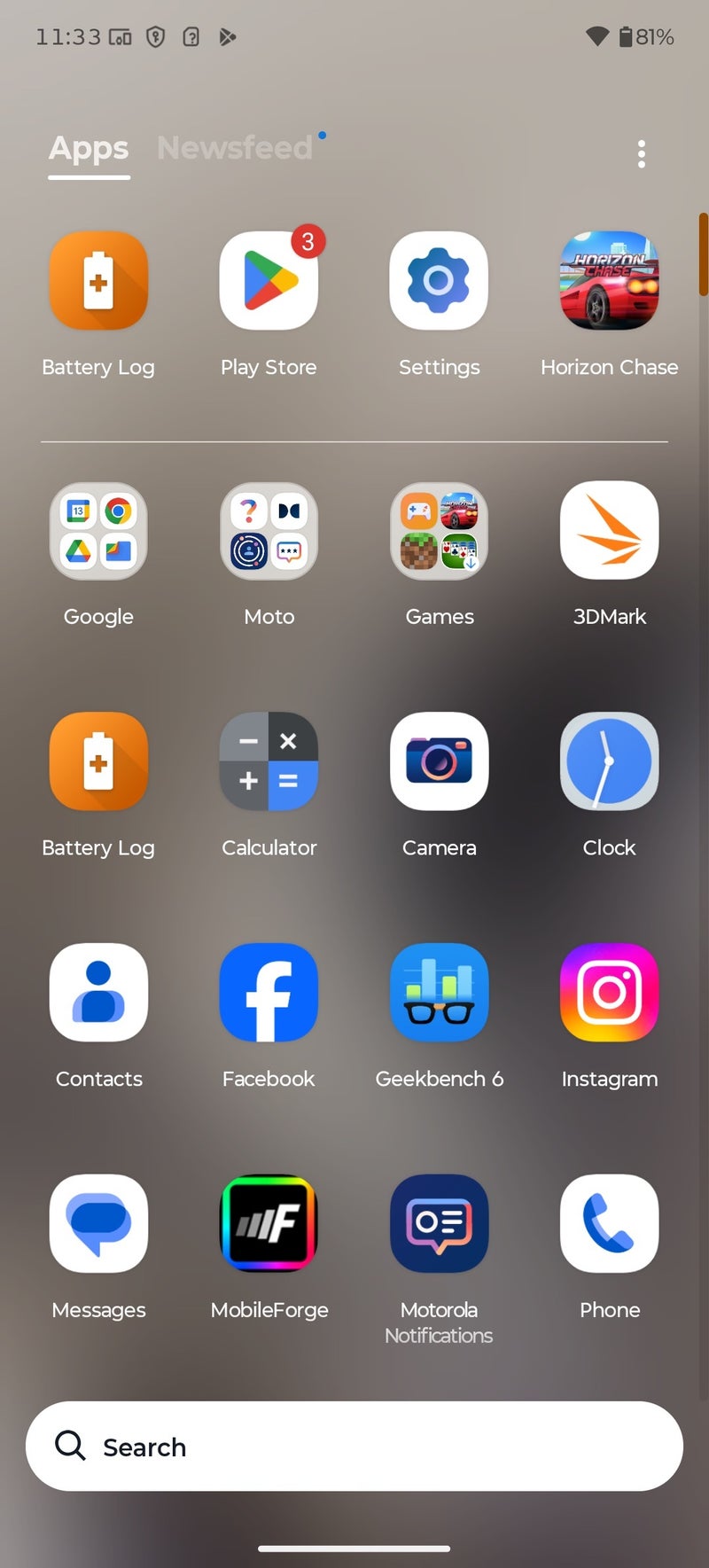Image resolution: width=709 pixels, height=1568 pixels.
Task: Open the three-dot overflow menu
Action: pyautogui.click(x=642, y=154)
